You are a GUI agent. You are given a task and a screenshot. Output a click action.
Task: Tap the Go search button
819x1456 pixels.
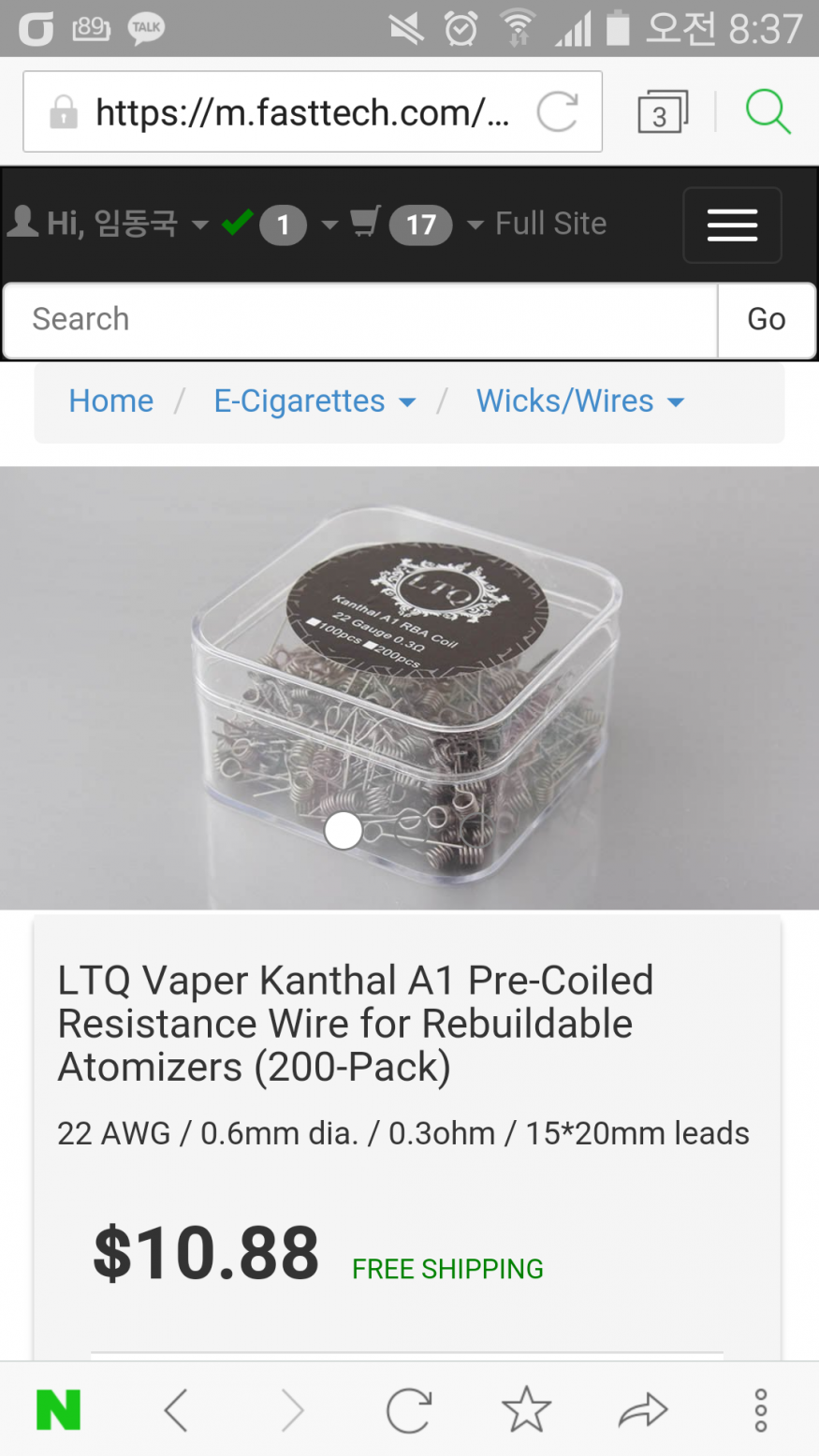pyautogui.click(x=766, y=320)
